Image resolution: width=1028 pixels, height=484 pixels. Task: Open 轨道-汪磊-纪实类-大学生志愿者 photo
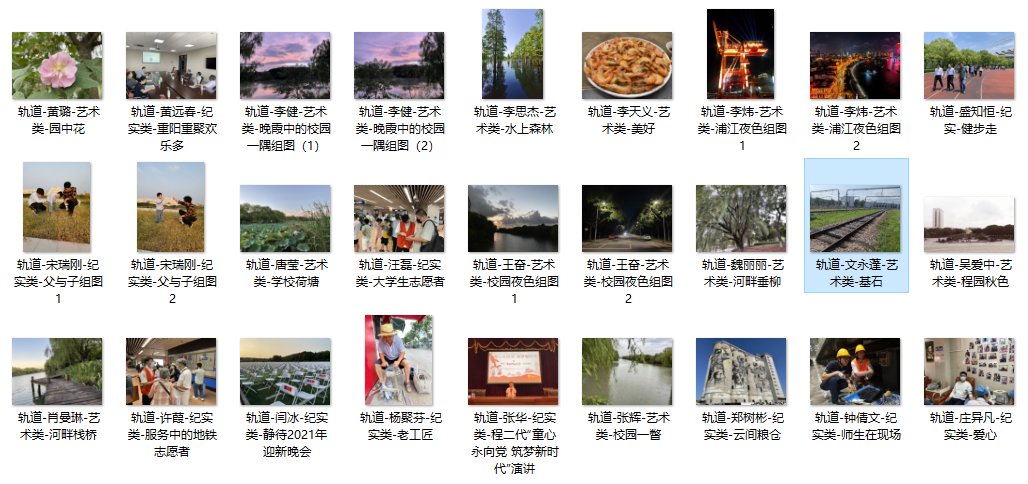tap(399, 218)
